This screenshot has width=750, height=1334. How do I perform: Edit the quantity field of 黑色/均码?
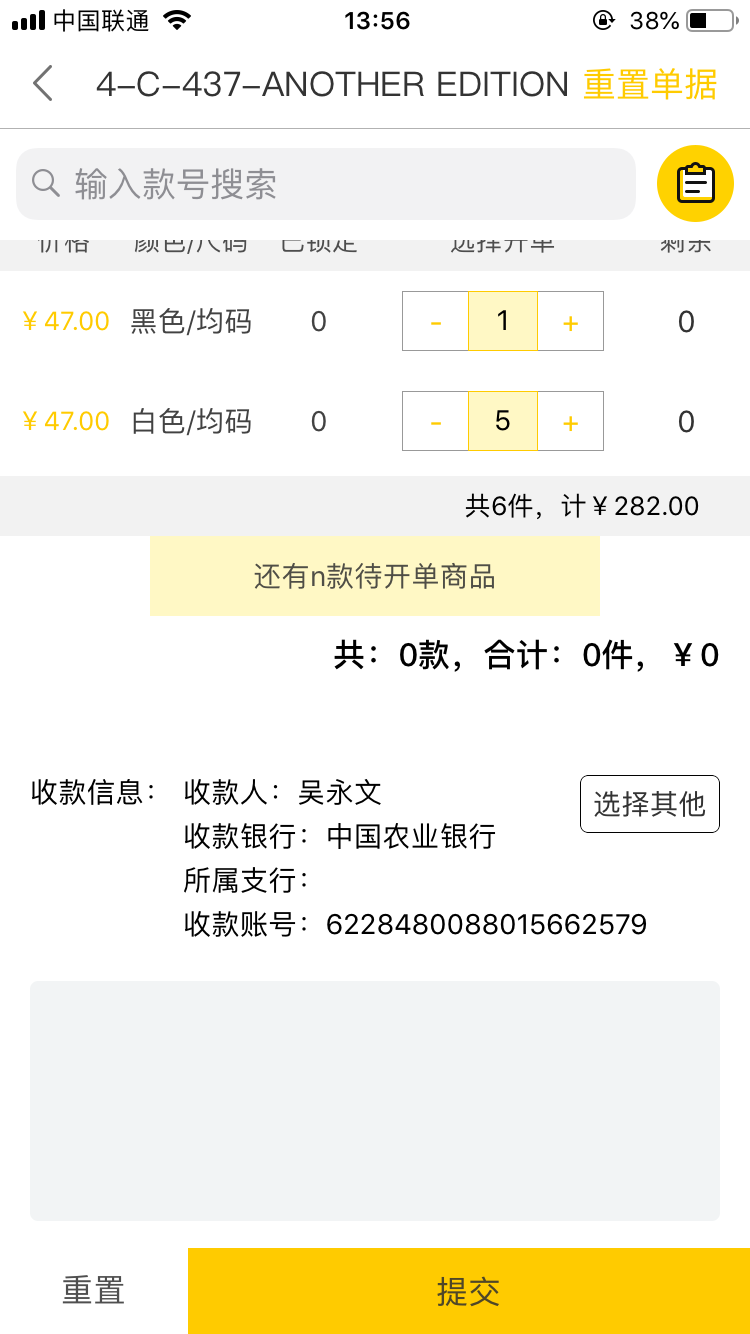click(503, 321)
